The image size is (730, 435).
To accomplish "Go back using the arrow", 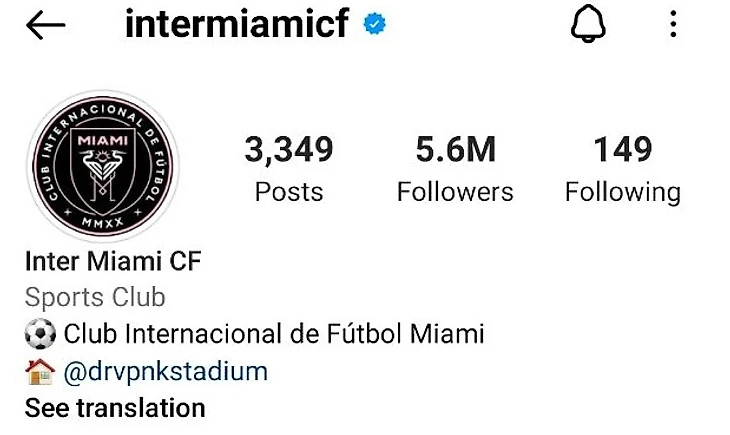I will click(x=45, y=26).
